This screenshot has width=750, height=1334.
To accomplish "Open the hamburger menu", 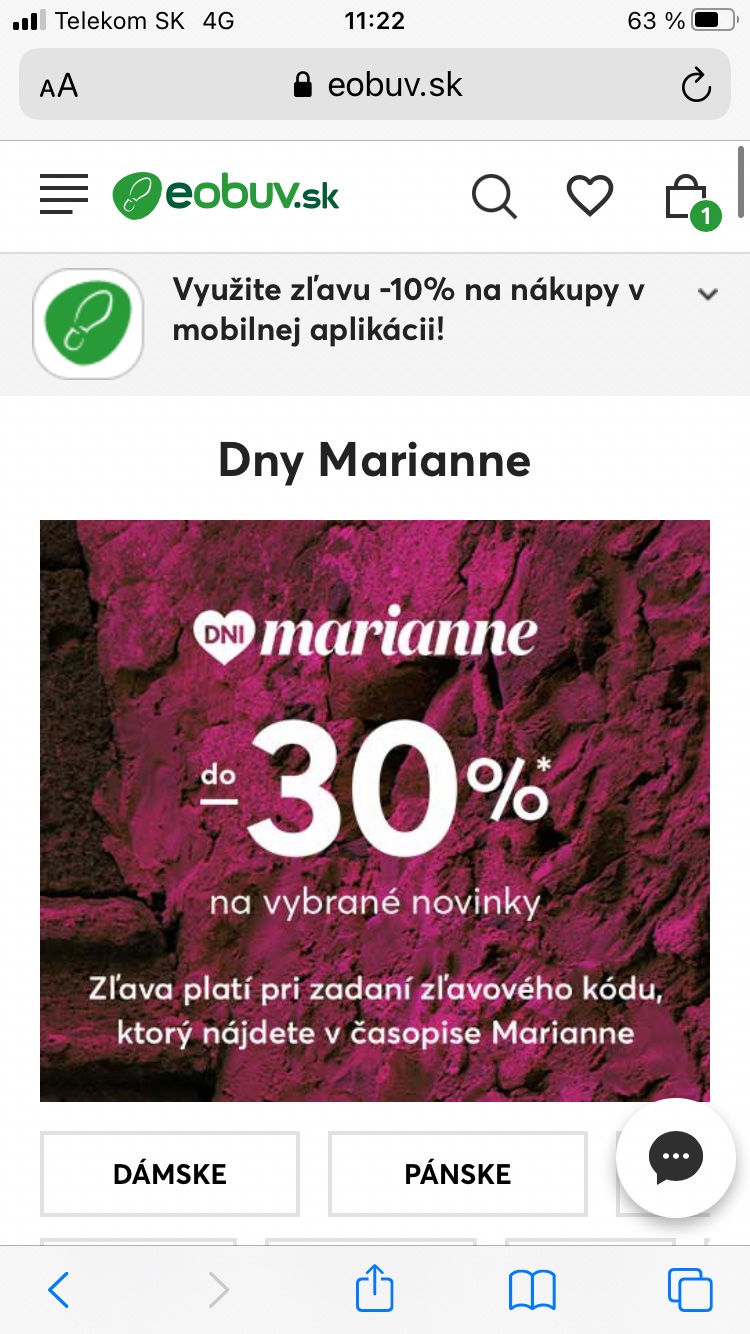I will click(x=64, y=194).
